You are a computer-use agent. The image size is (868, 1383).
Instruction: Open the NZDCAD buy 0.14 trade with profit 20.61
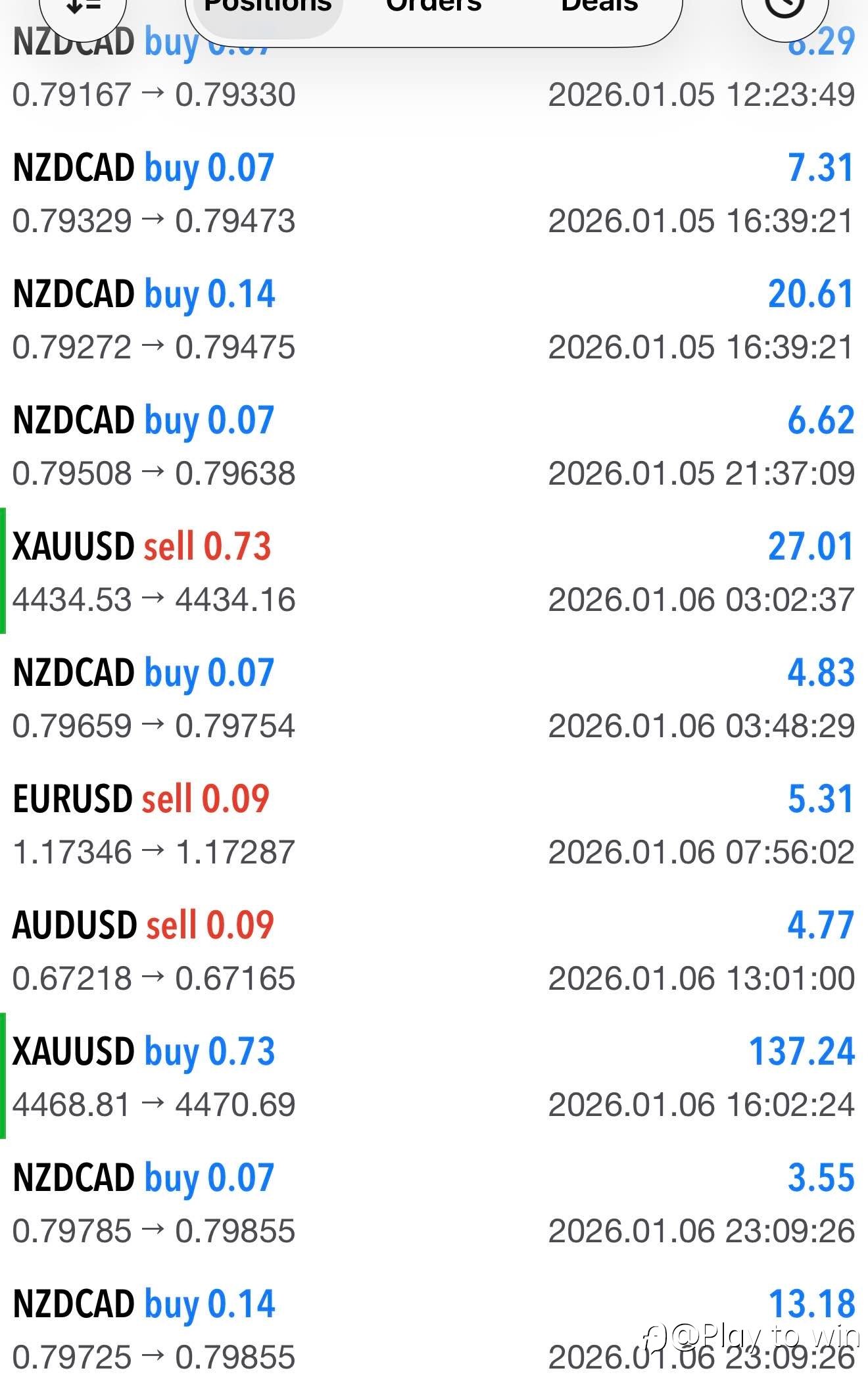(434, 320)
